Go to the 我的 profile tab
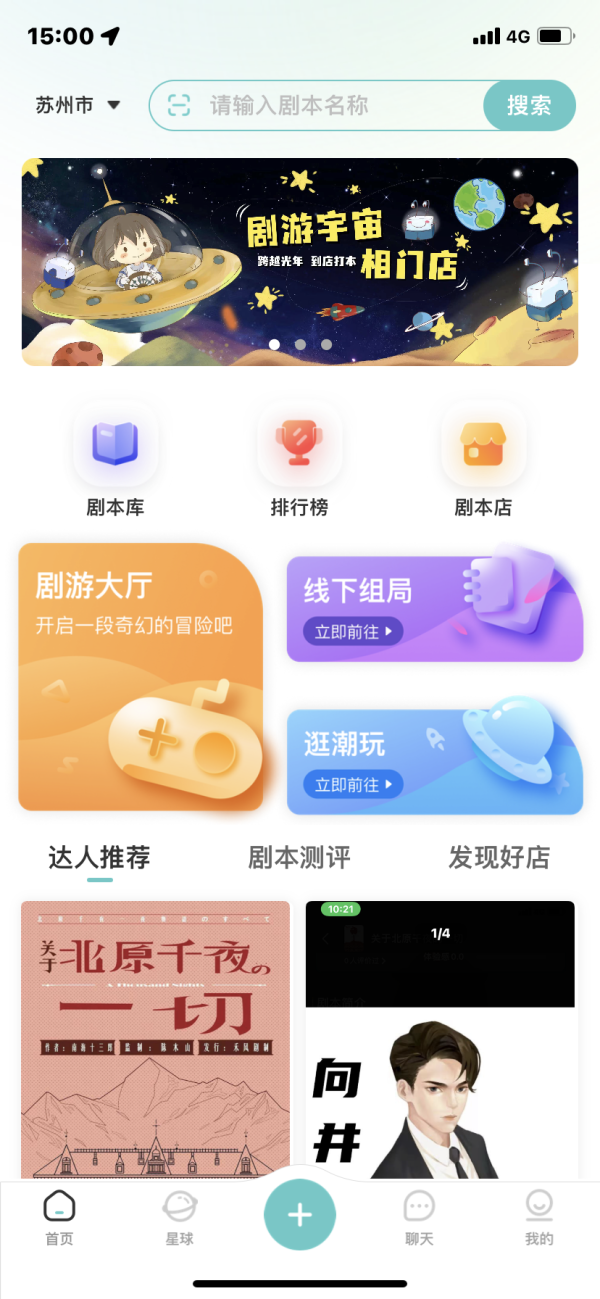Viewport: 600px width, 1299px height. 539,1218
